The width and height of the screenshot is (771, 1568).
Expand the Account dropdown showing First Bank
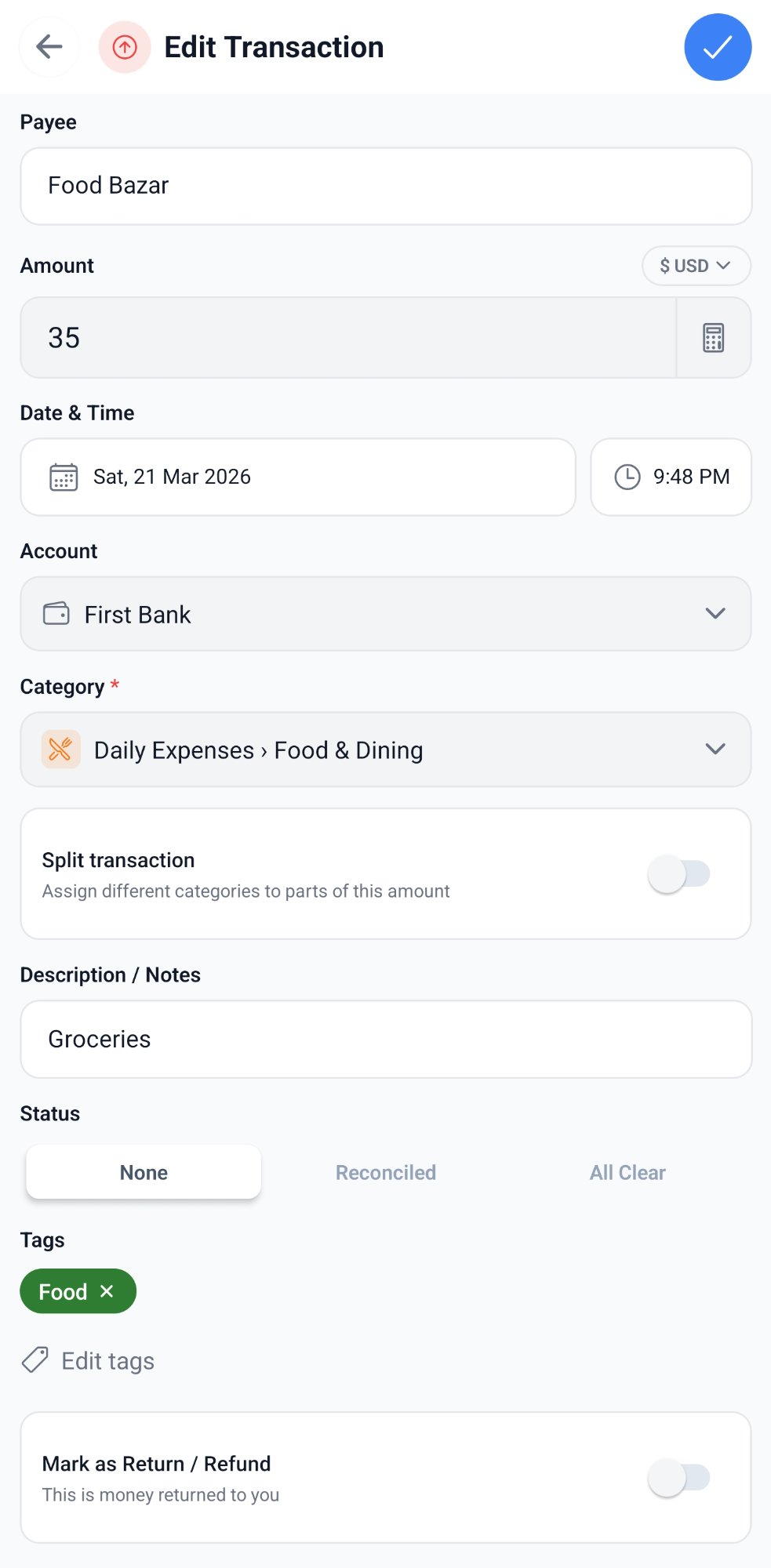point(715,614)
